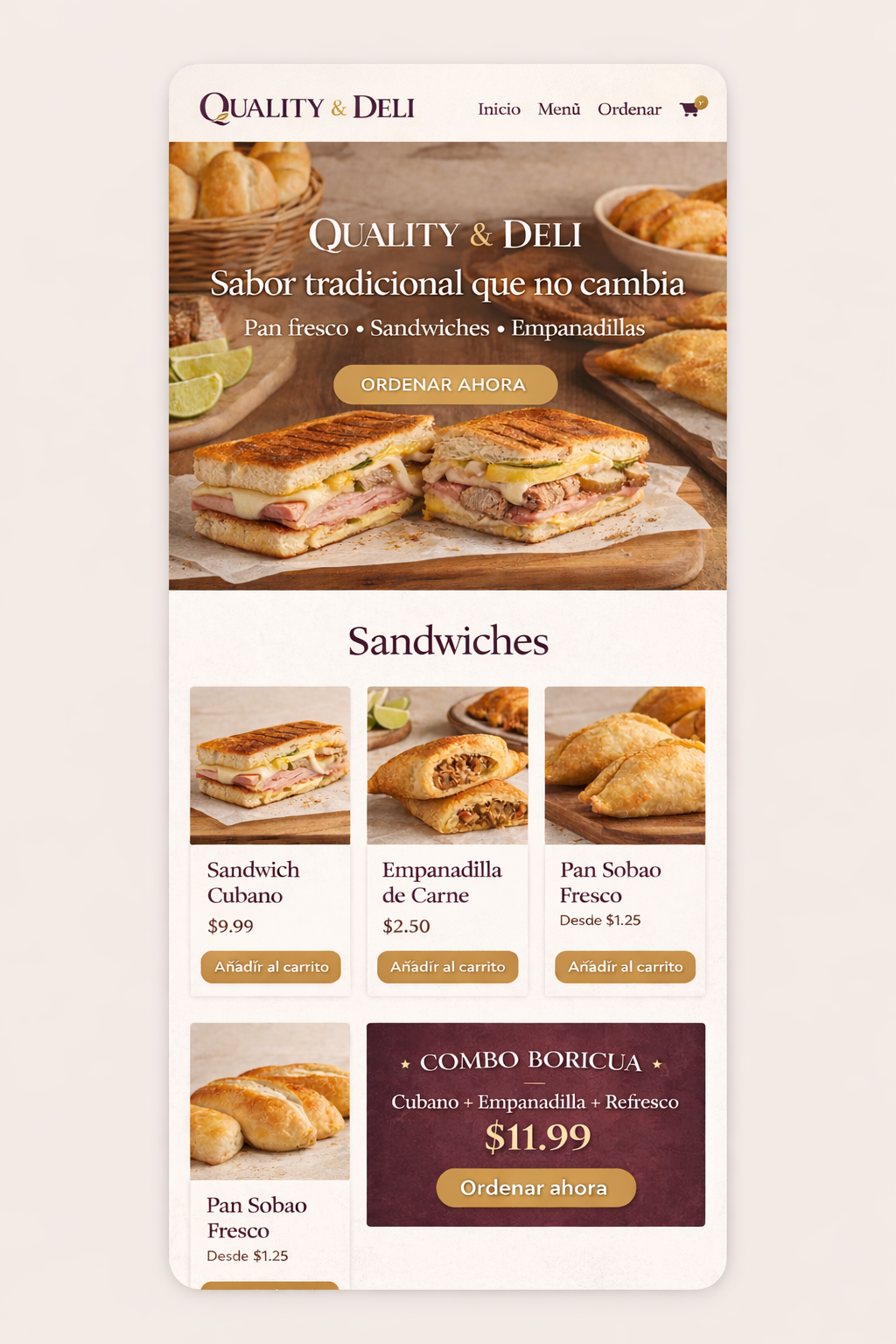This screenshot has height=1344, width=896.
Task: Open the Sandwich Cubano product card
Action: pos(269,766)
